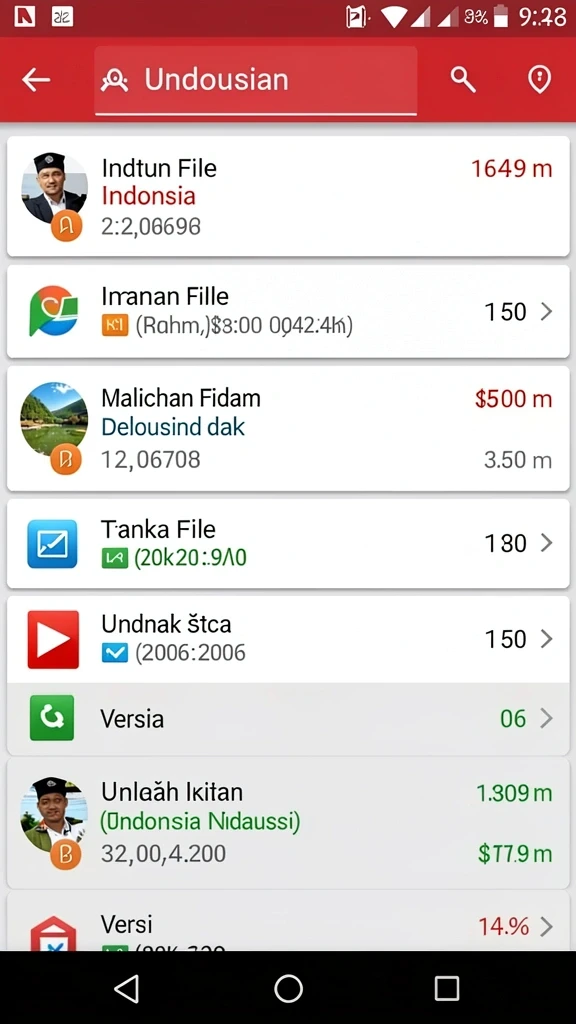Open the Versia row
Screen dimensions: 576x1024
(288, 719)
